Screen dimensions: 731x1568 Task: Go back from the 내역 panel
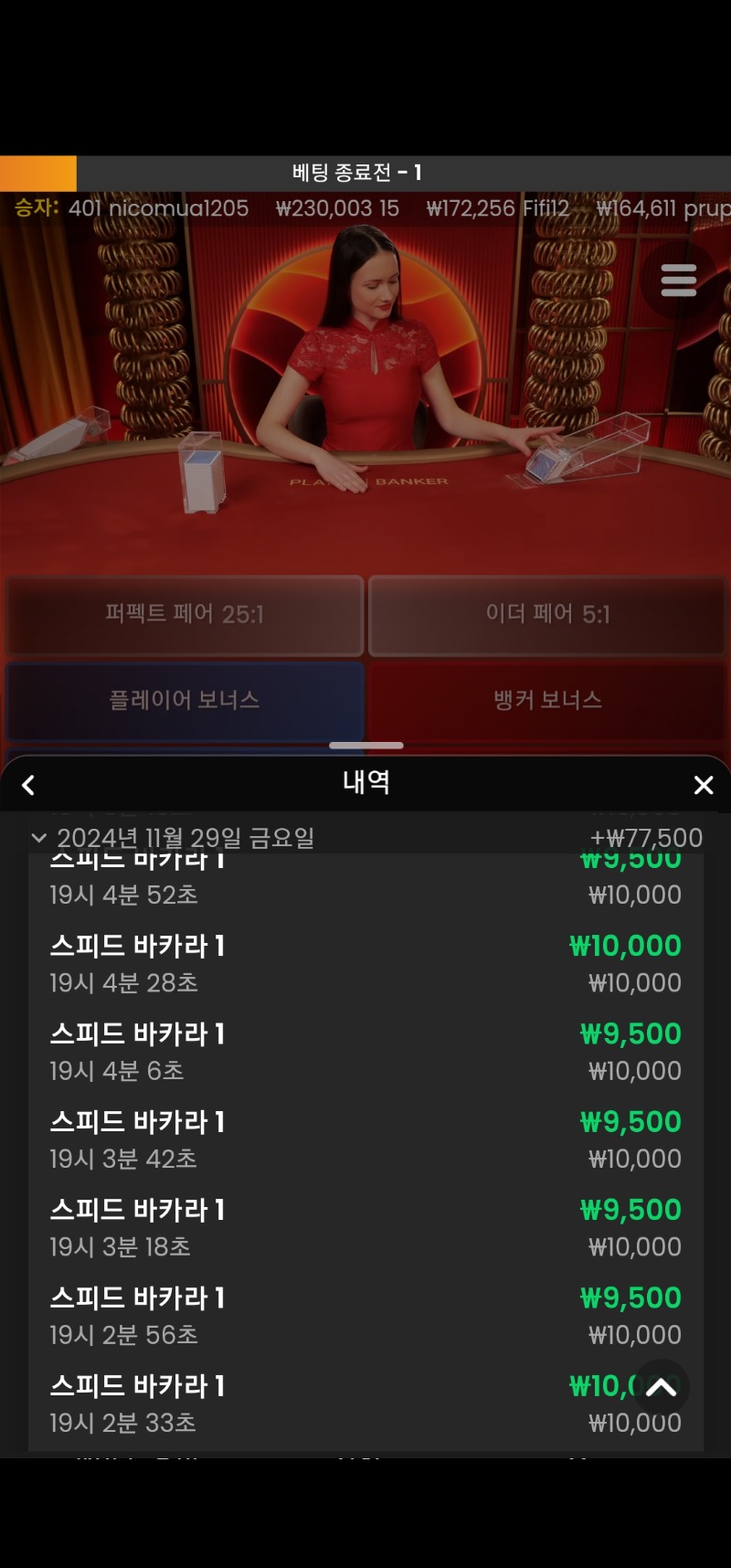click(x=28, y=785)
